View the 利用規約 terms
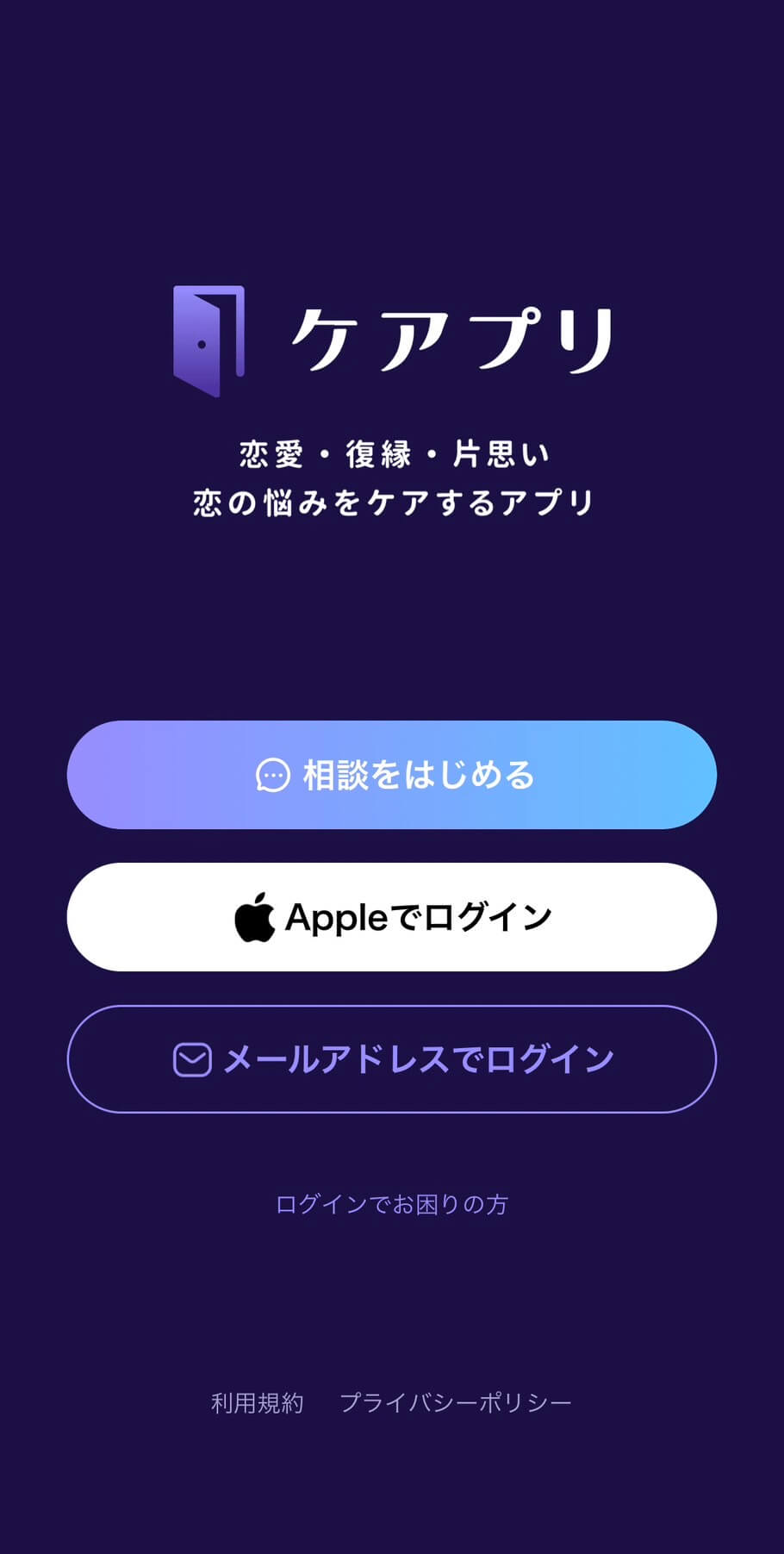This screenshot has height=1554, width=784. (x=257, y=1403)
